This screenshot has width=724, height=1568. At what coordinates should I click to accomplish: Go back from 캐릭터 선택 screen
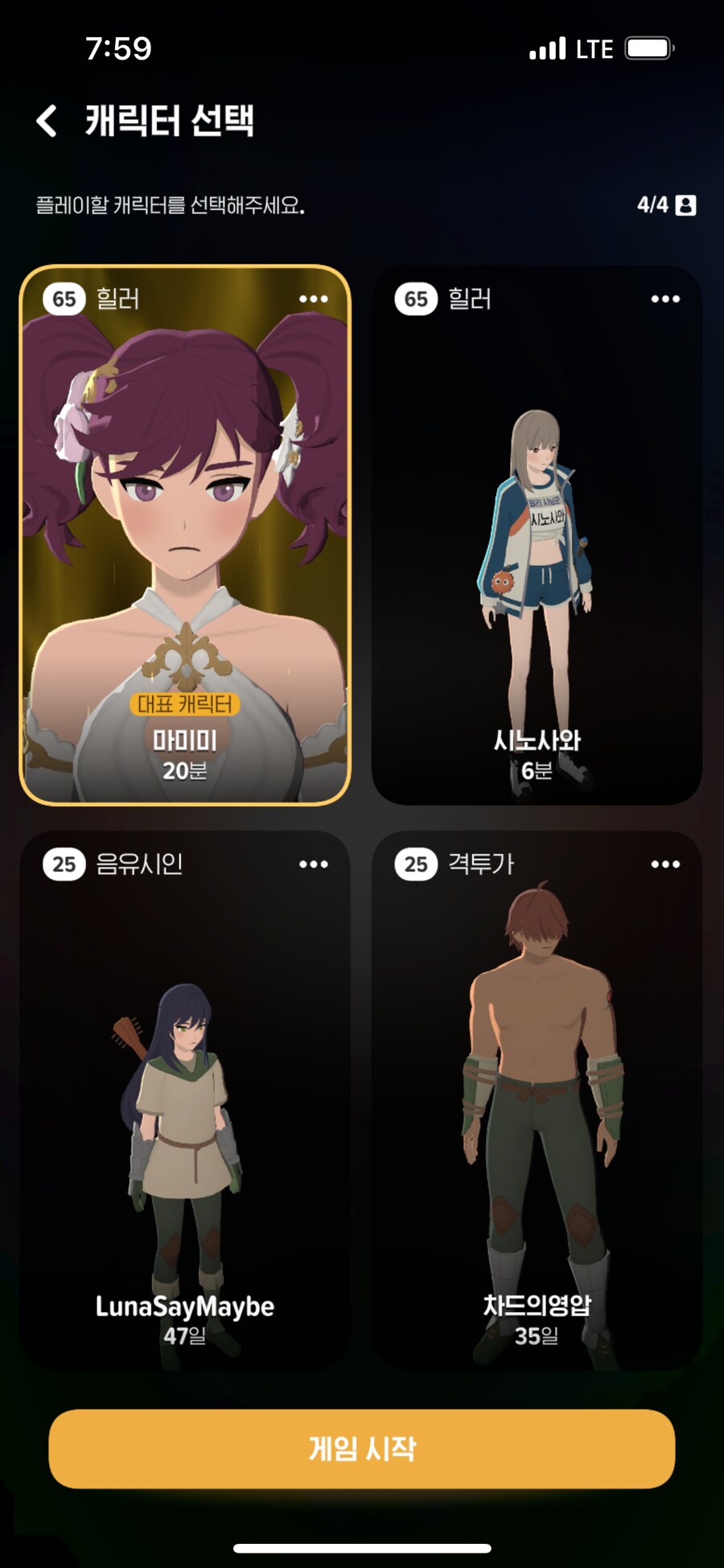[x=47, y=121]
